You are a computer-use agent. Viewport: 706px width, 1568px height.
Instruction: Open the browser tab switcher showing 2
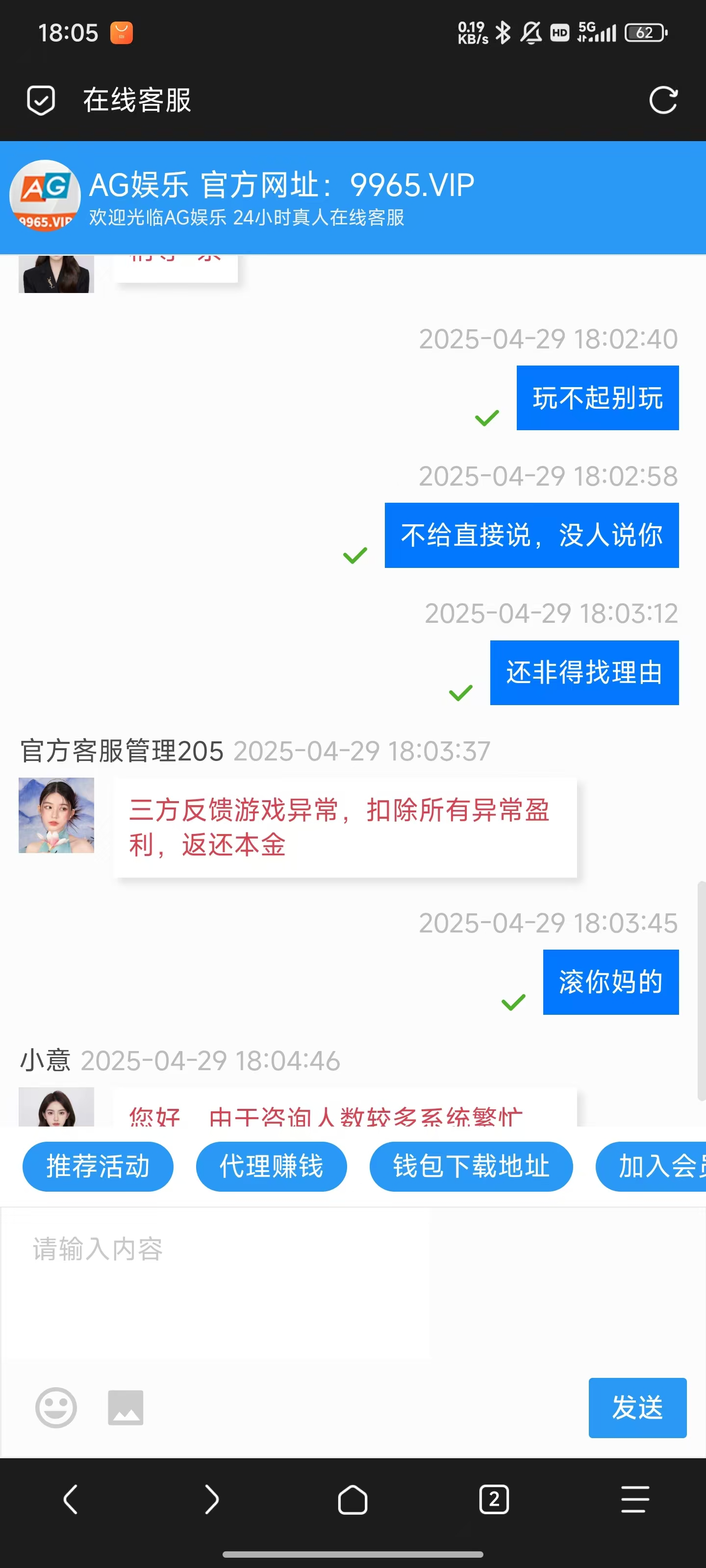tap(494, 1499)
